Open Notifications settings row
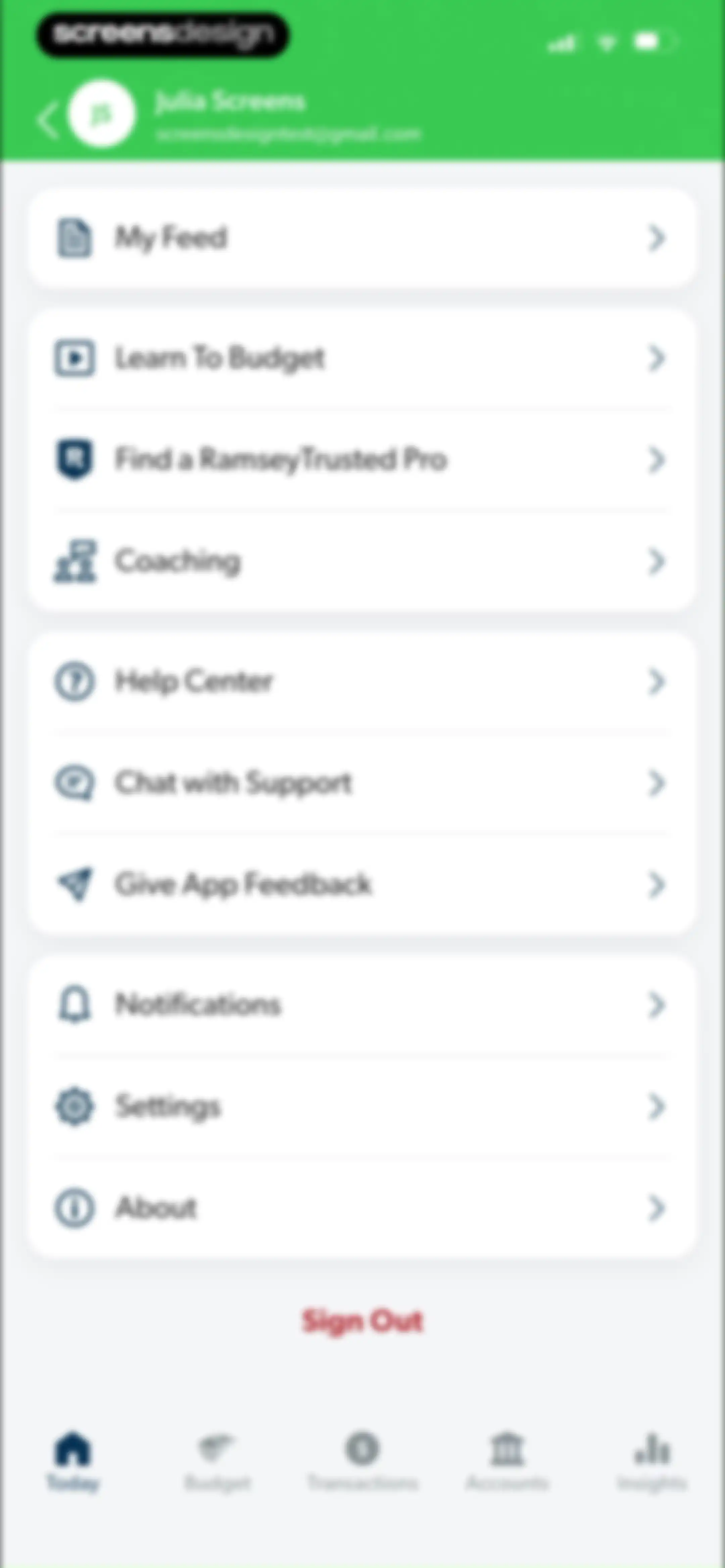The height and width of the screenshot is (1568, 725). (362, 1005)
